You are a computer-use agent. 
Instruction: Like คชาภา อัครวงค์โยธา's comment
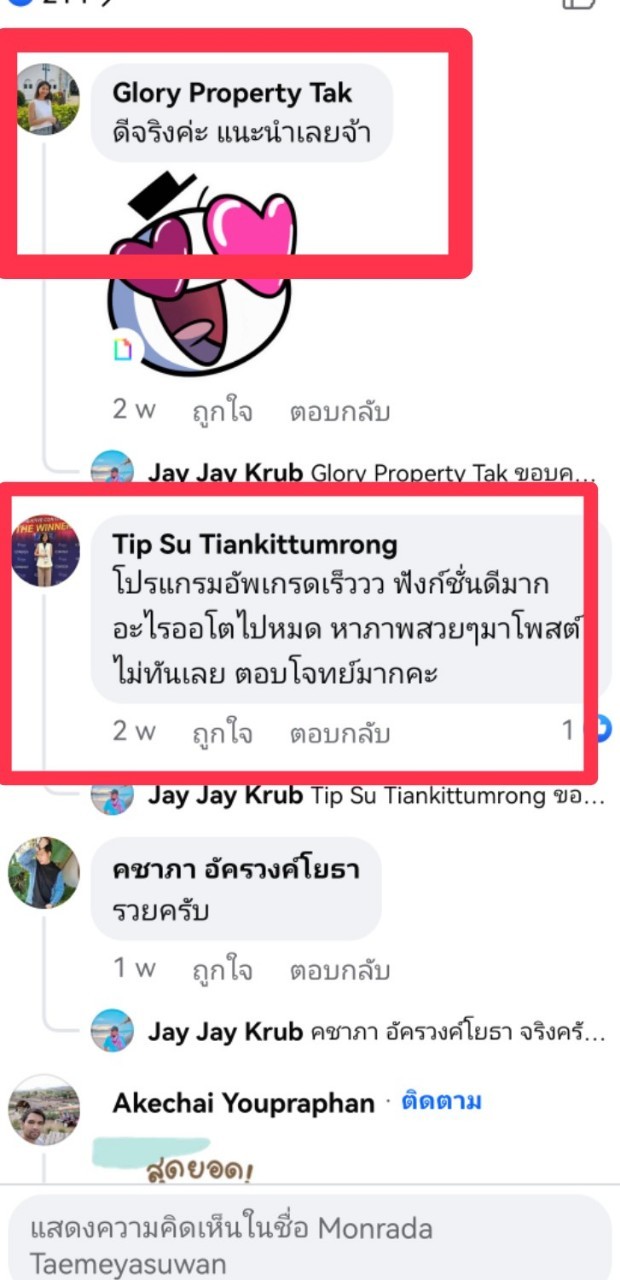(x=222, y=970)
